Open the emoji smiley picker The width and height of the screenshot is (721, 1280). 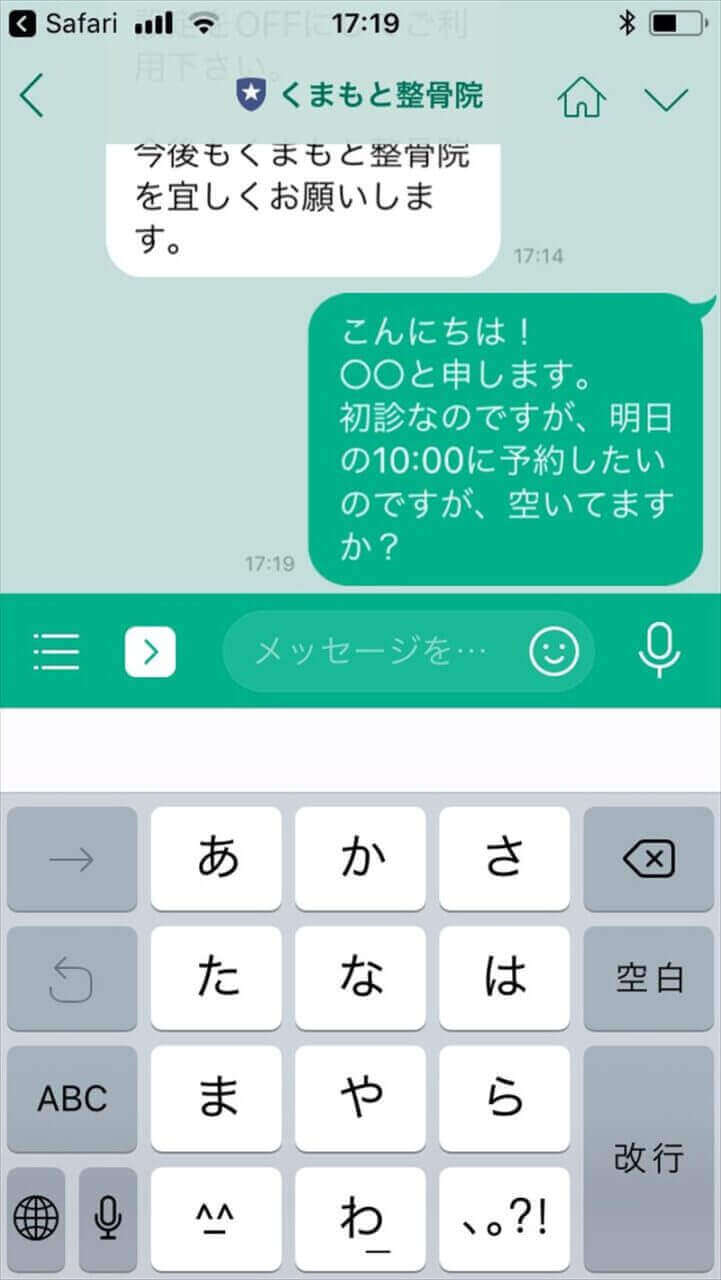[554, 652]
